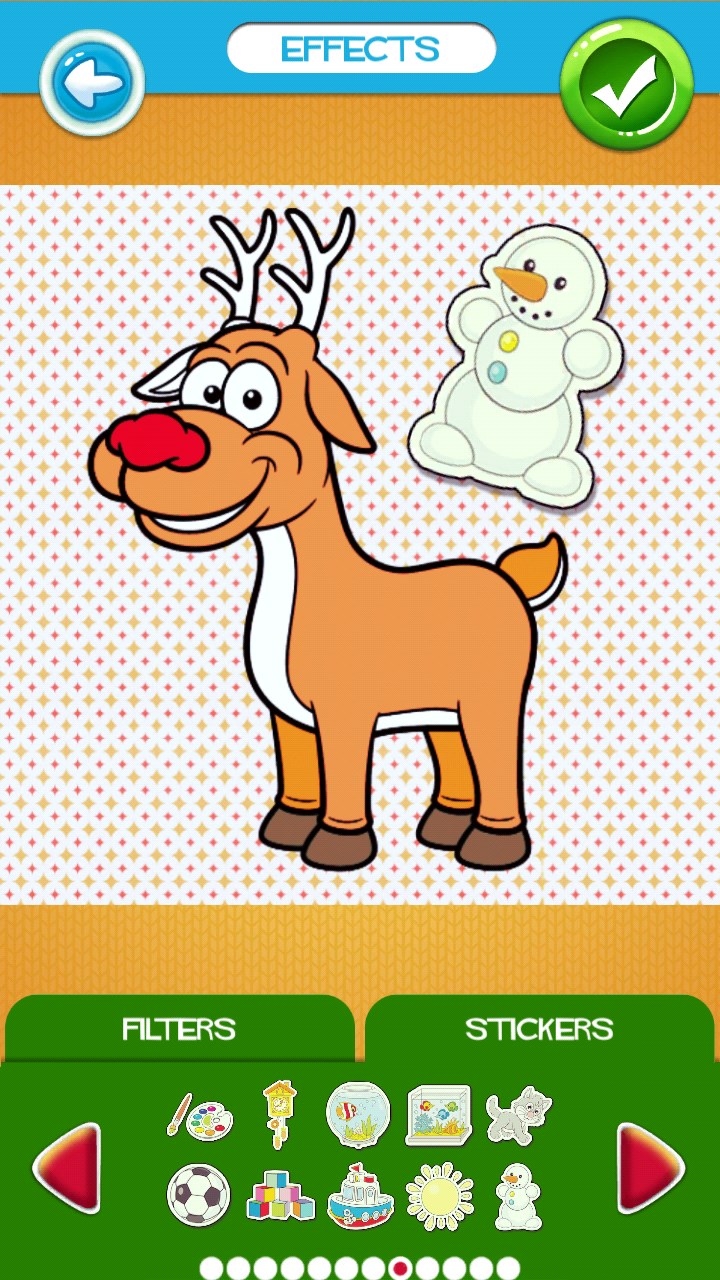Show previous stickers with the left arrow
This screenshot has width=720, height=1280.
click(68, 1168)
